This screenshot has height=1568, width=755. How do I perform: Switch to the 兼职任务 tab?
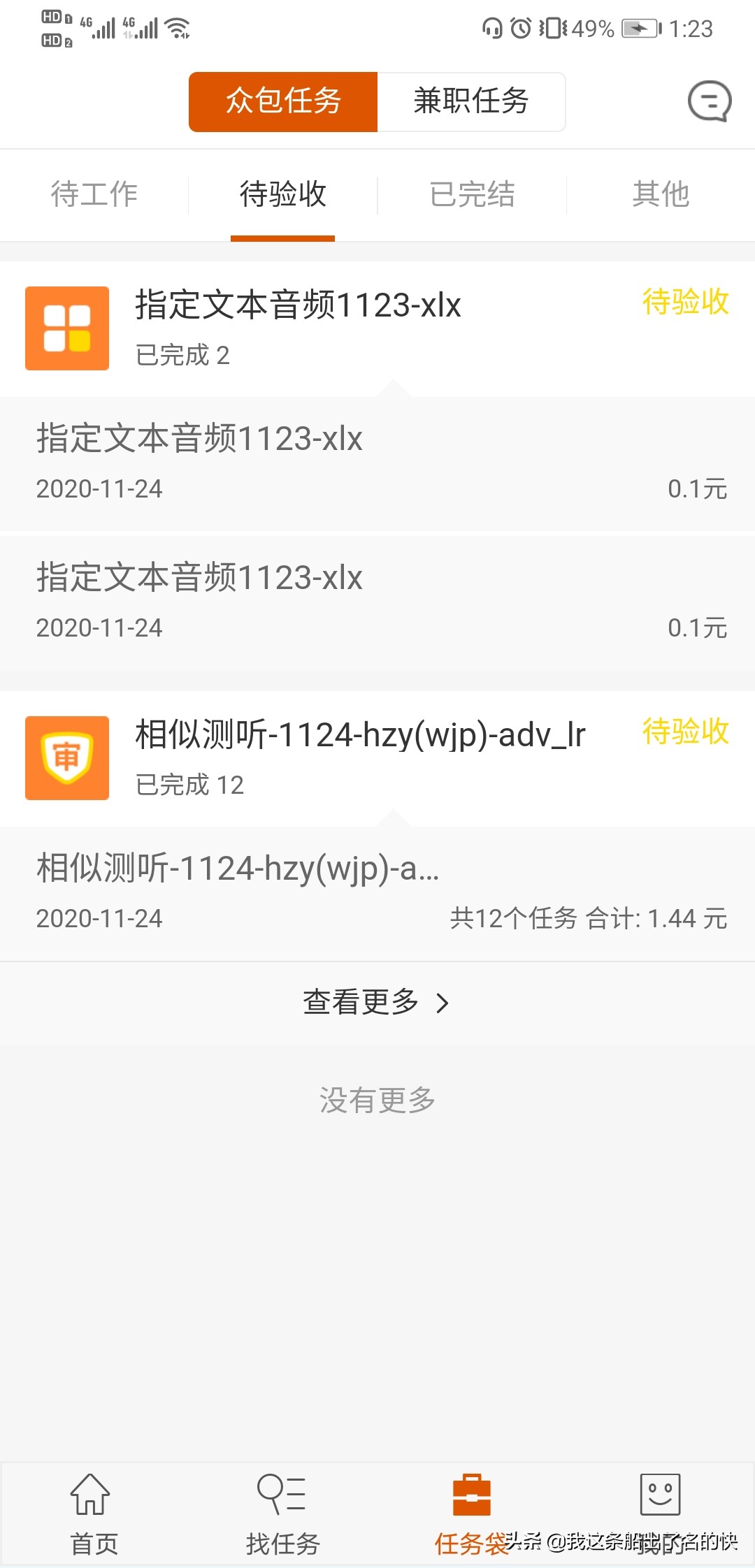tap(472, 102)
